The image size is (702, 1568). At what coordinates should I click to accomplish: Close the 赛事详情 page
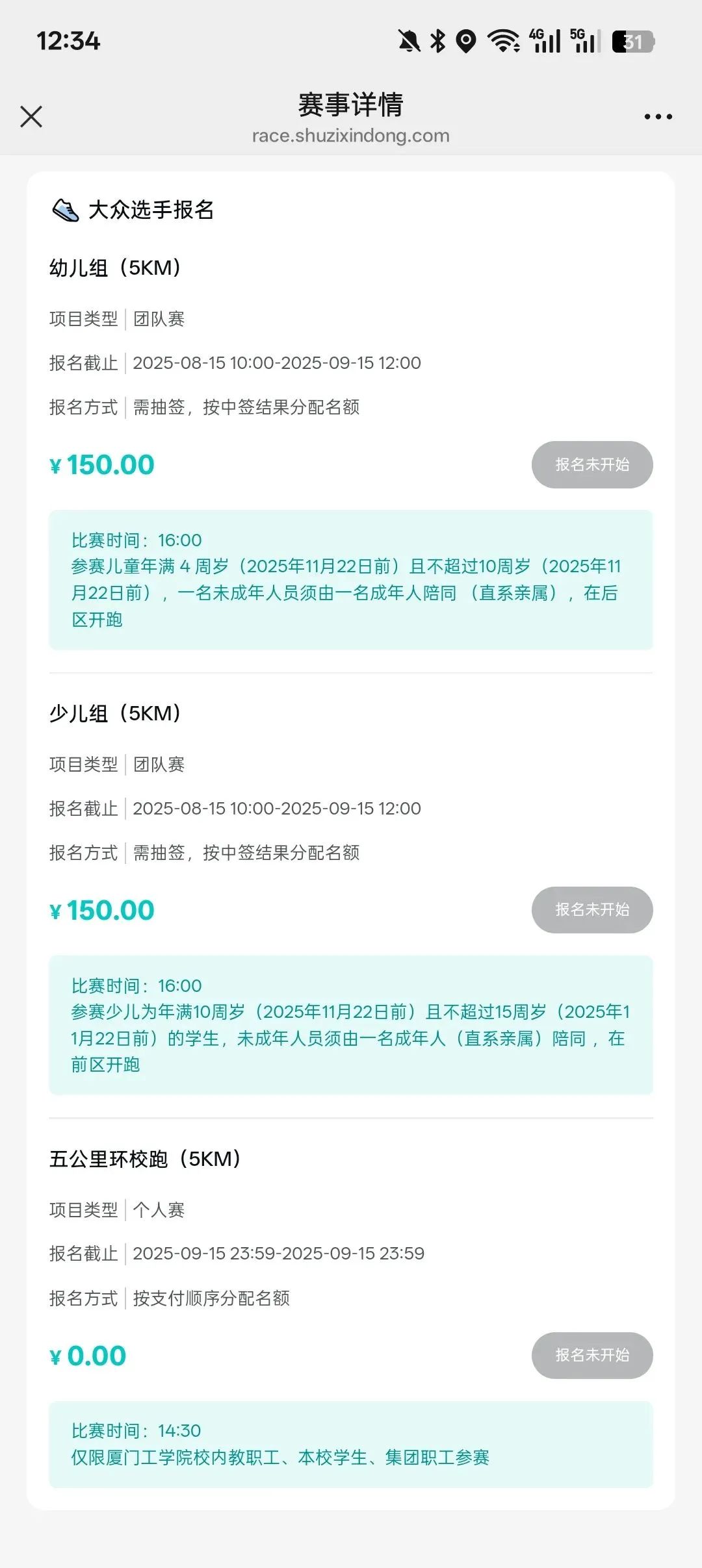(x=31, y=117)
